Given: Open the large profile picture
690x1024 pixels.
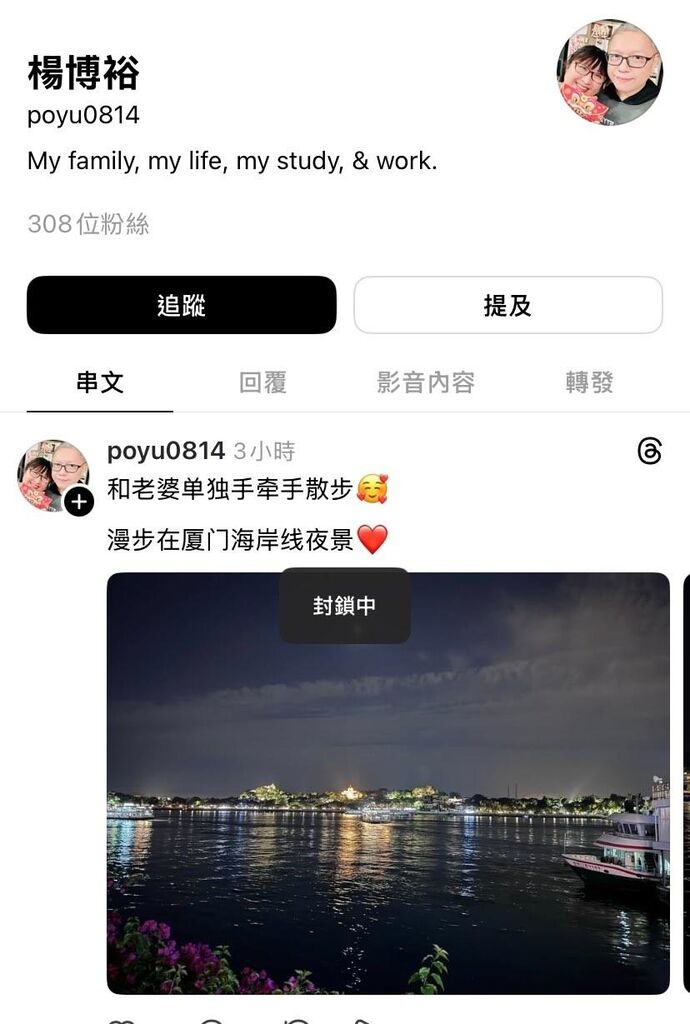Looking at the screenshot, I should 609,72.
